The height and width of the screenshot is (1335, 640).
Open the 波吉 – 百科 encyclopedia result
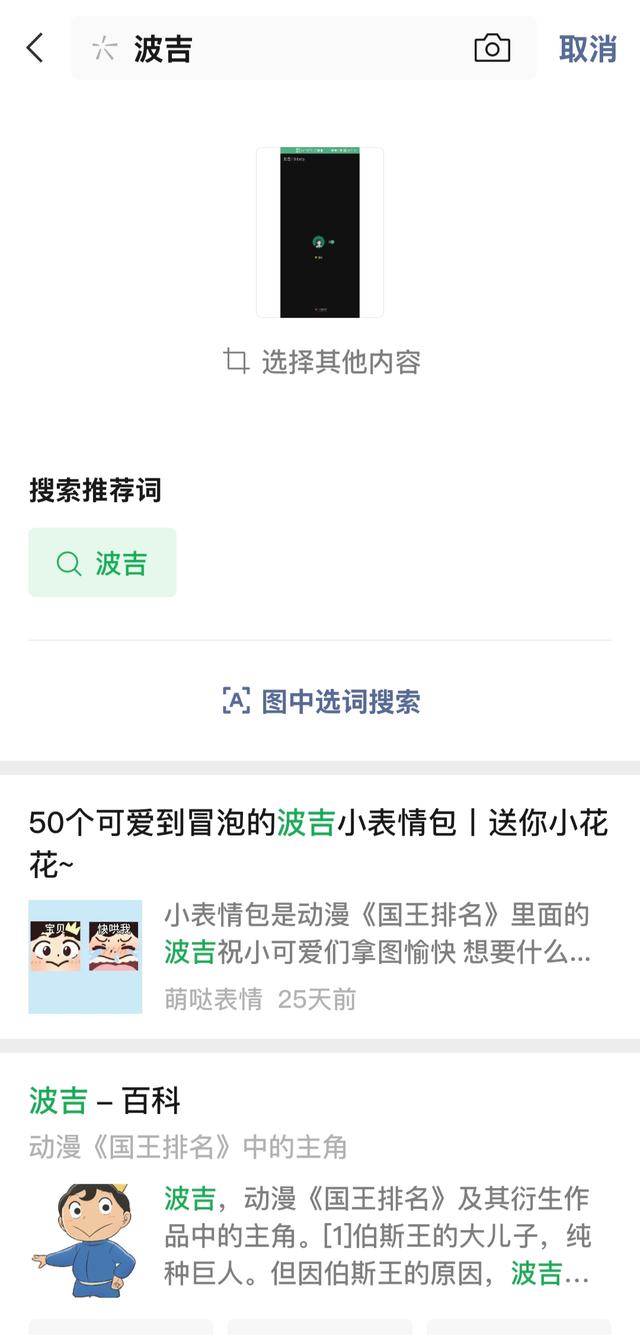coord(105,1101)
